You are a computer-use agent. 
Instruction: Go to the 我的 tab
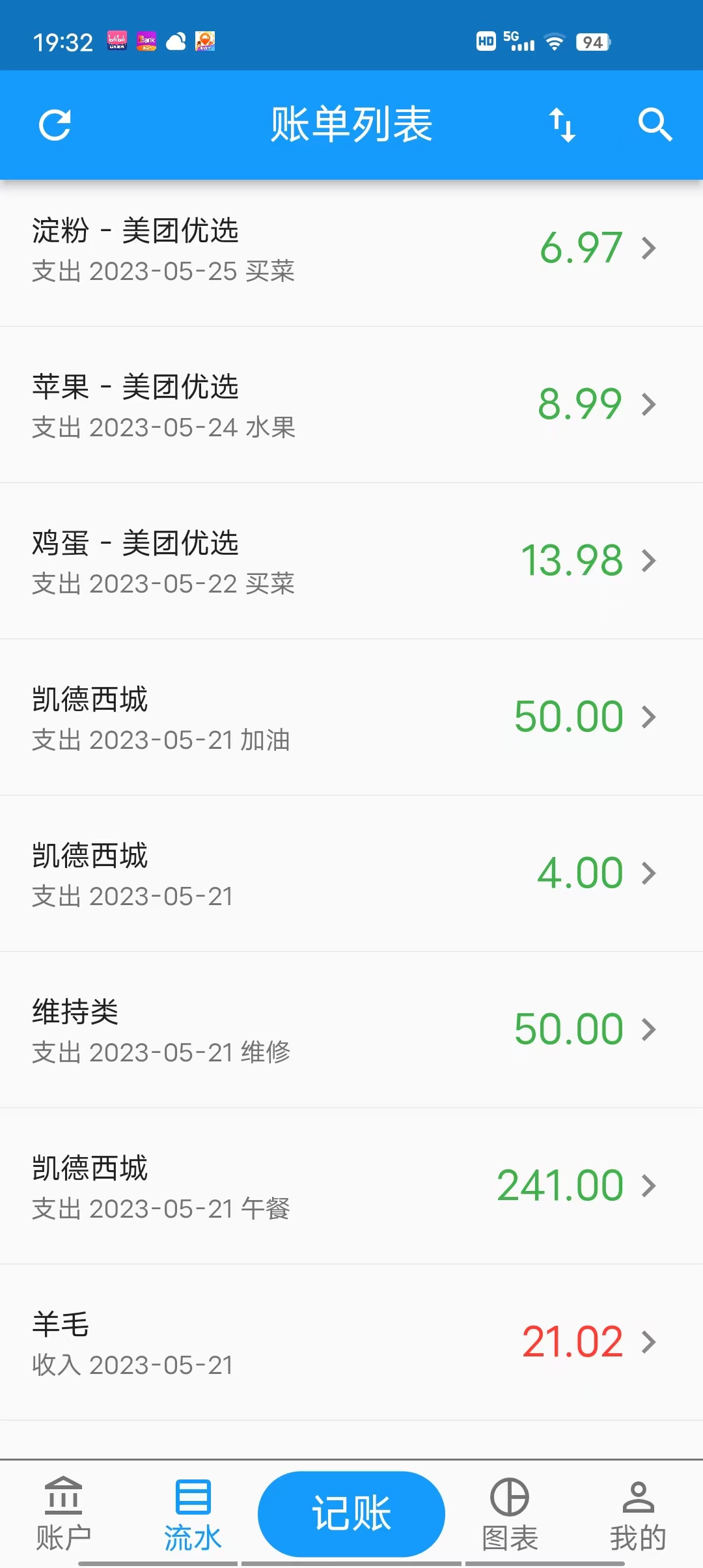(x=638, y=1514)
